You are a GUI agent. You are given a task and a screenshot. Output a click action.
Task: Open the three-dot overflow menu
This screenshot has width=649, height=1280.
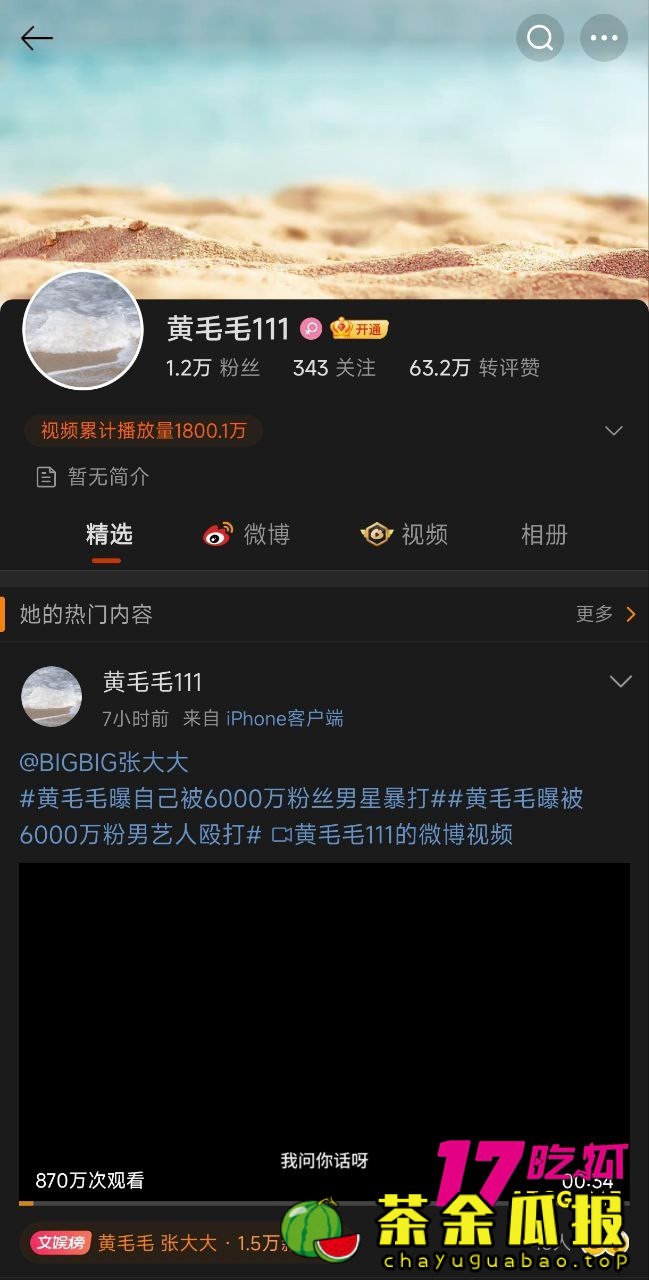point(604,38)
